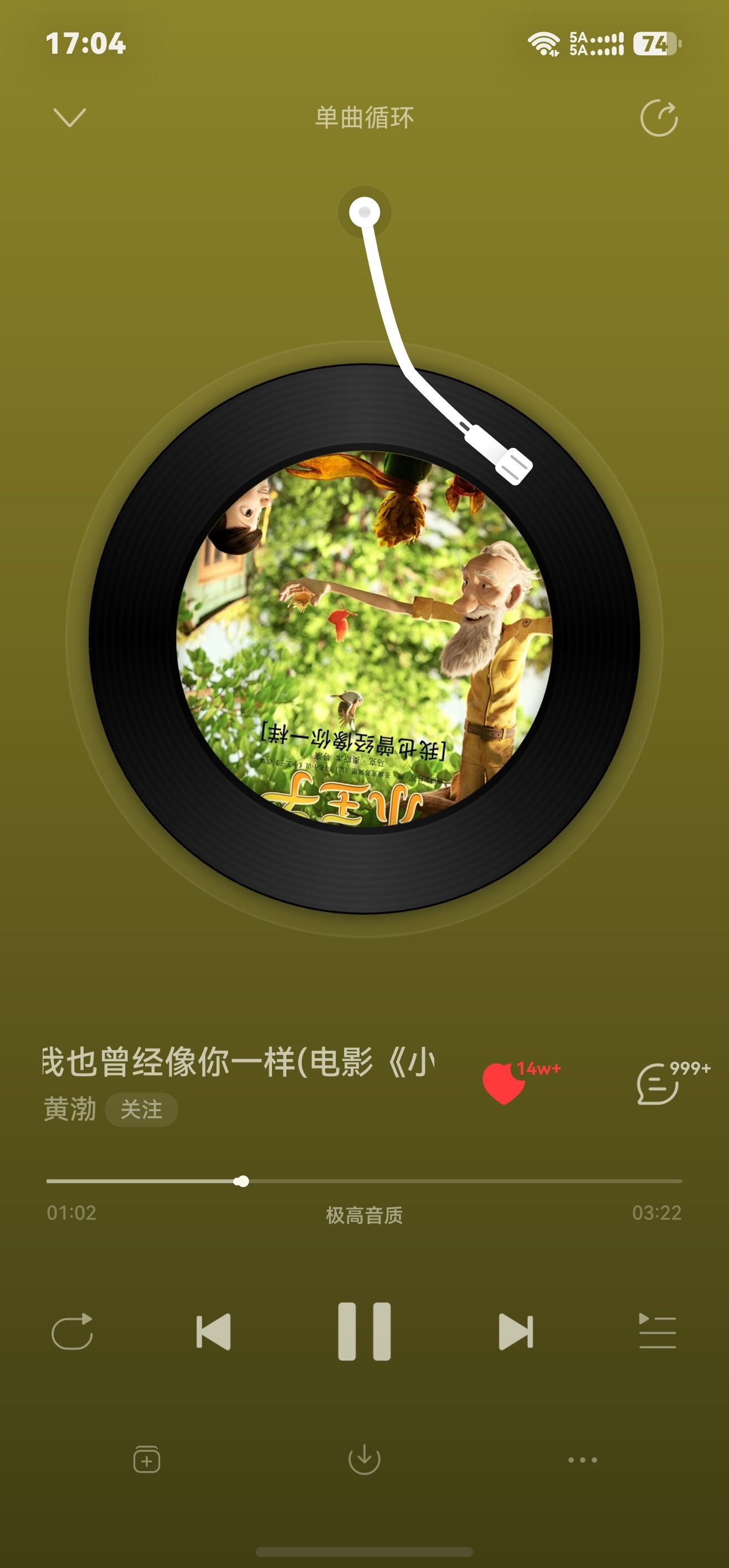Tap the playback progress bar
Screen dimensions: 729x1568
[364, 1182]
